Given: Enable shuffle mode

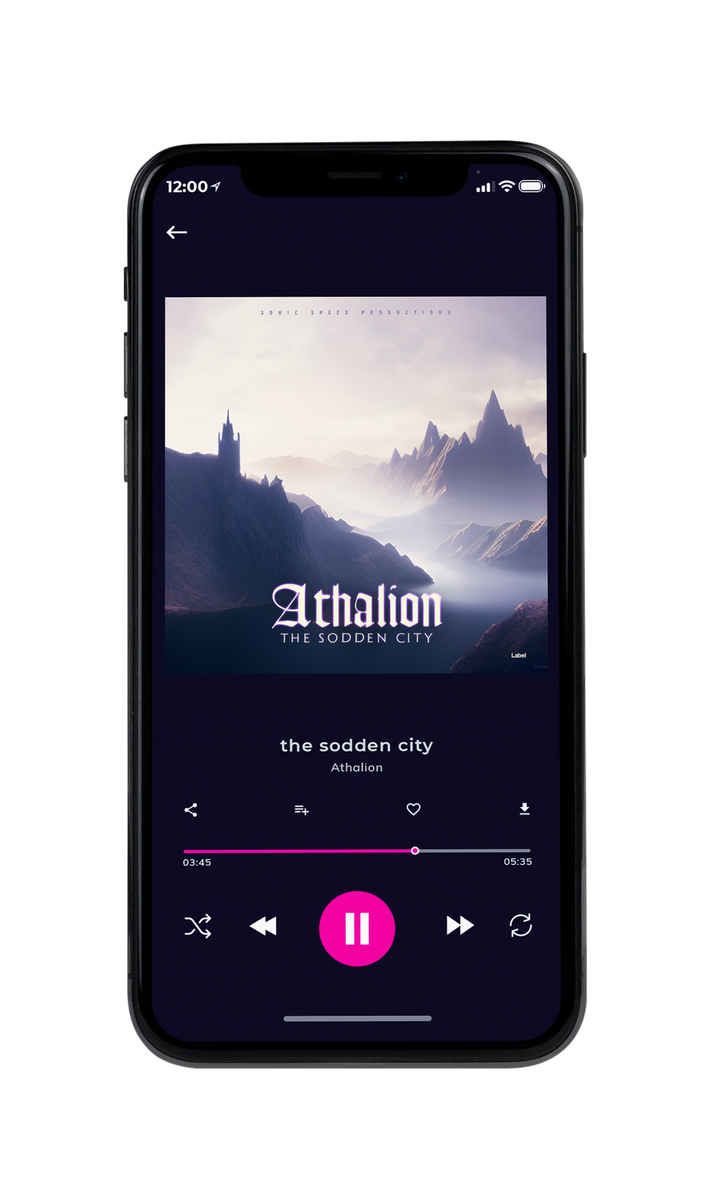Looking at the screenshot, I should pos(198,927).
